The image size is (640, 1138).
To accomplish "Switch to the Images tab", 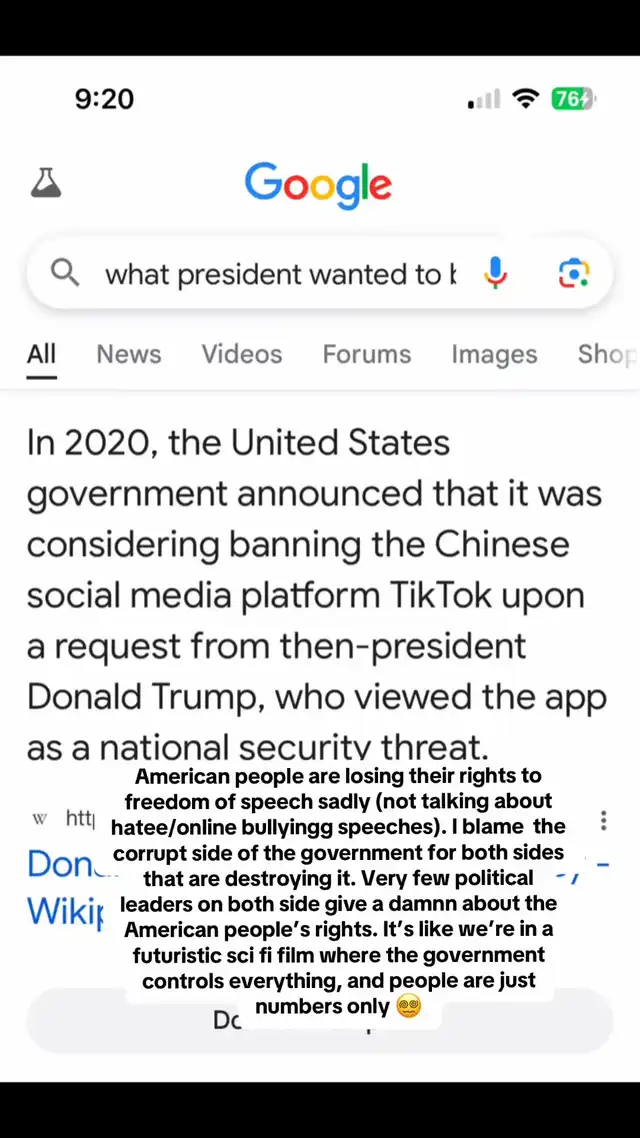I will click(x=494, y=354).
